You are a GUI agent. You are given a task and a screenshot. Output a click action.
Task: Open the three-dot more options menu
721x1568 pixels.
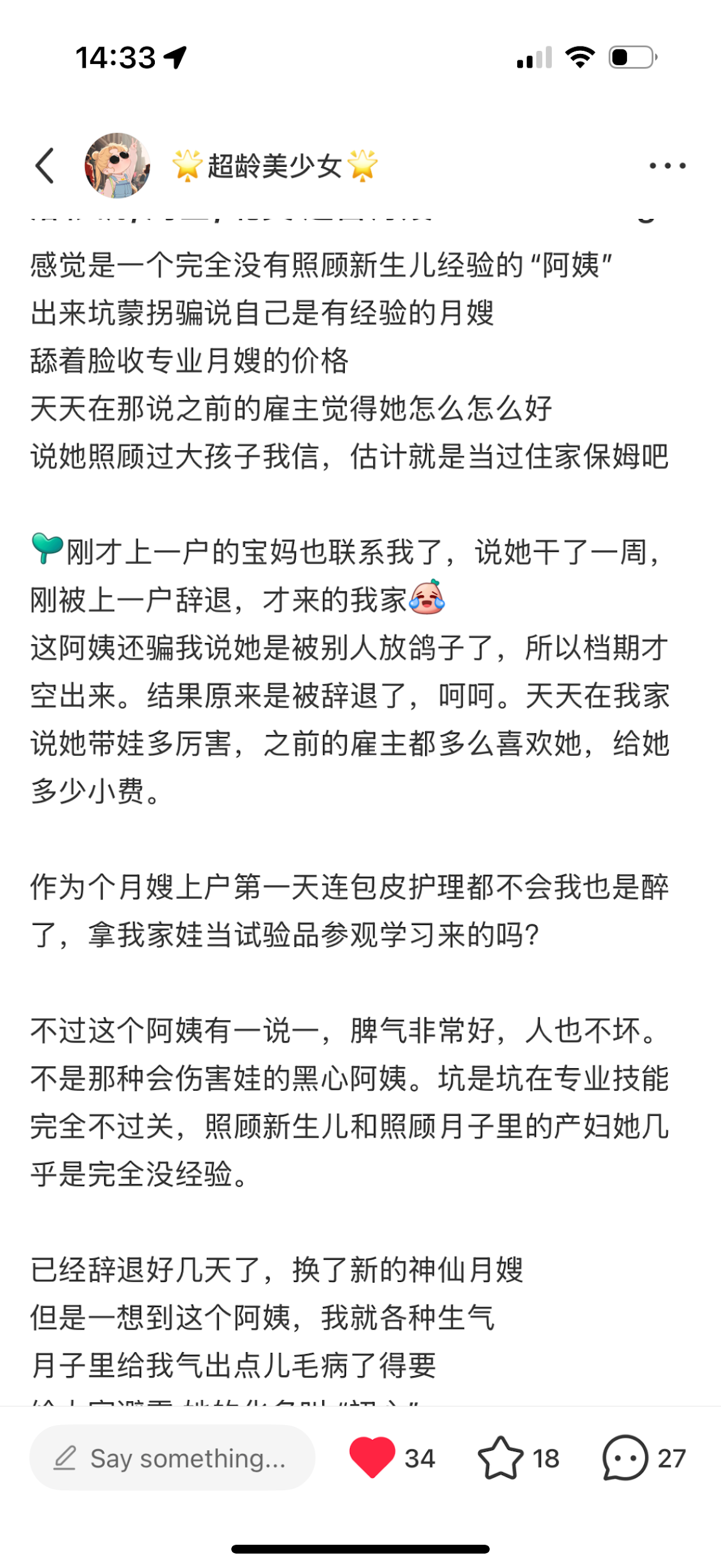[x=667, y=166]
